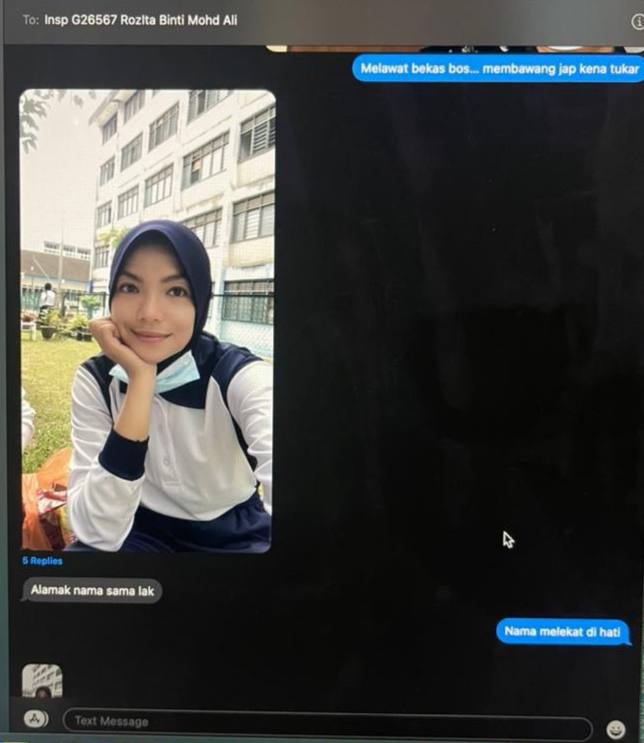This screenshot has height=743, width=644.
Task: Focus the Text Message input field
Action: point(326,721)
